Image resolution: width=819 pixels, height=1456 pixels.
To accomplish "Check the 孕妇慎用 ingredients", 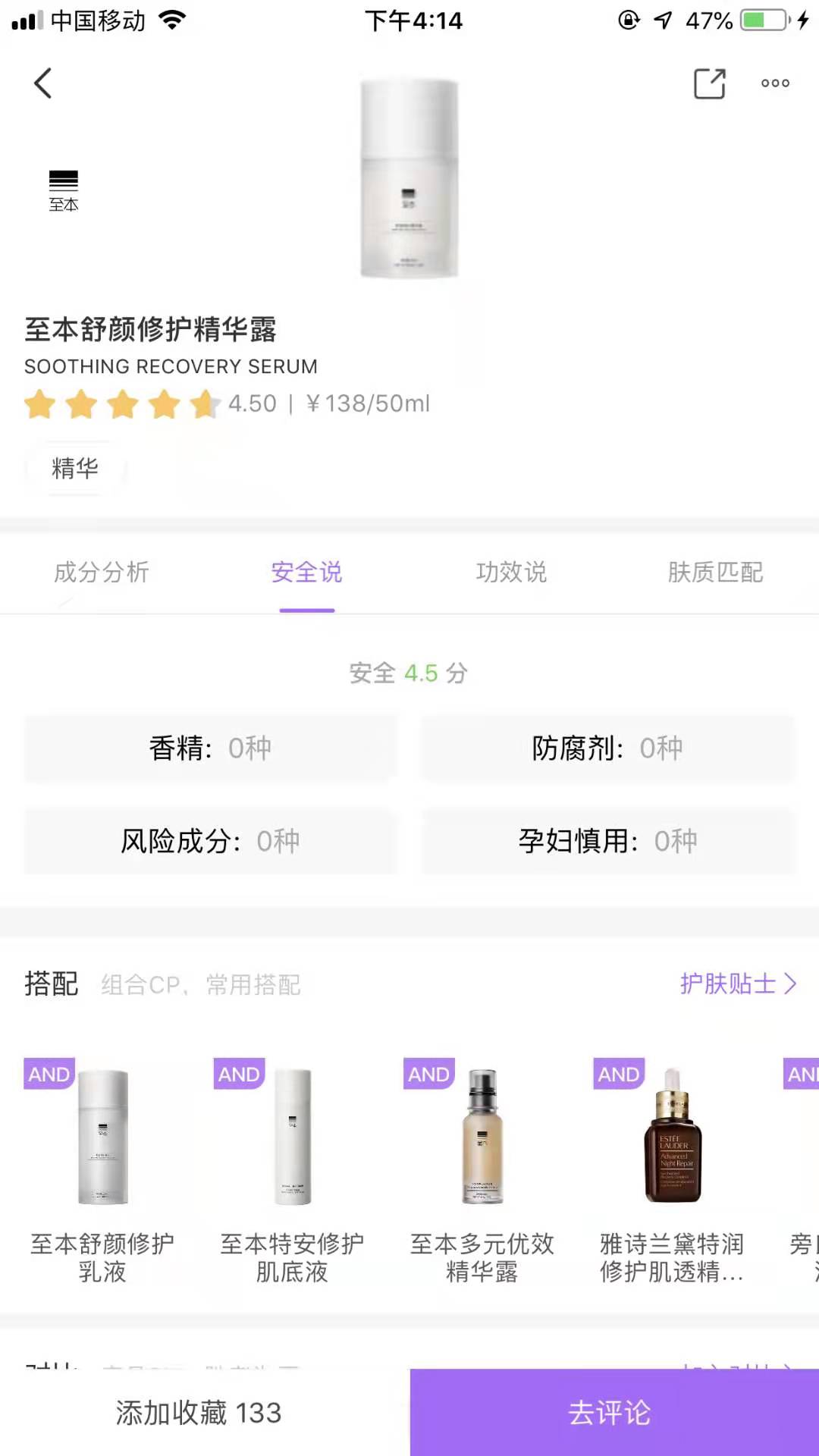I will [608, 841].
